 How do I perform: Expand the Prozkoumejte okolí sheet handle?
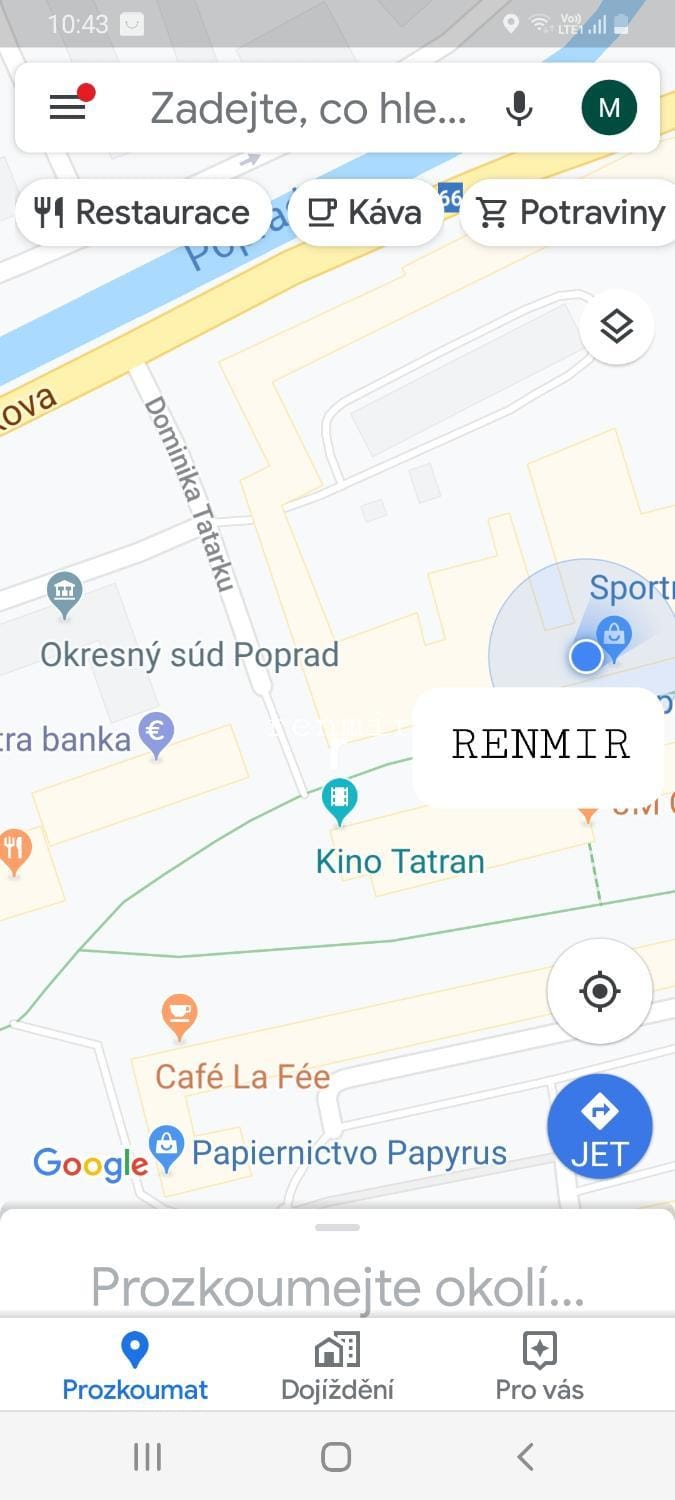tap(337, 1227)
